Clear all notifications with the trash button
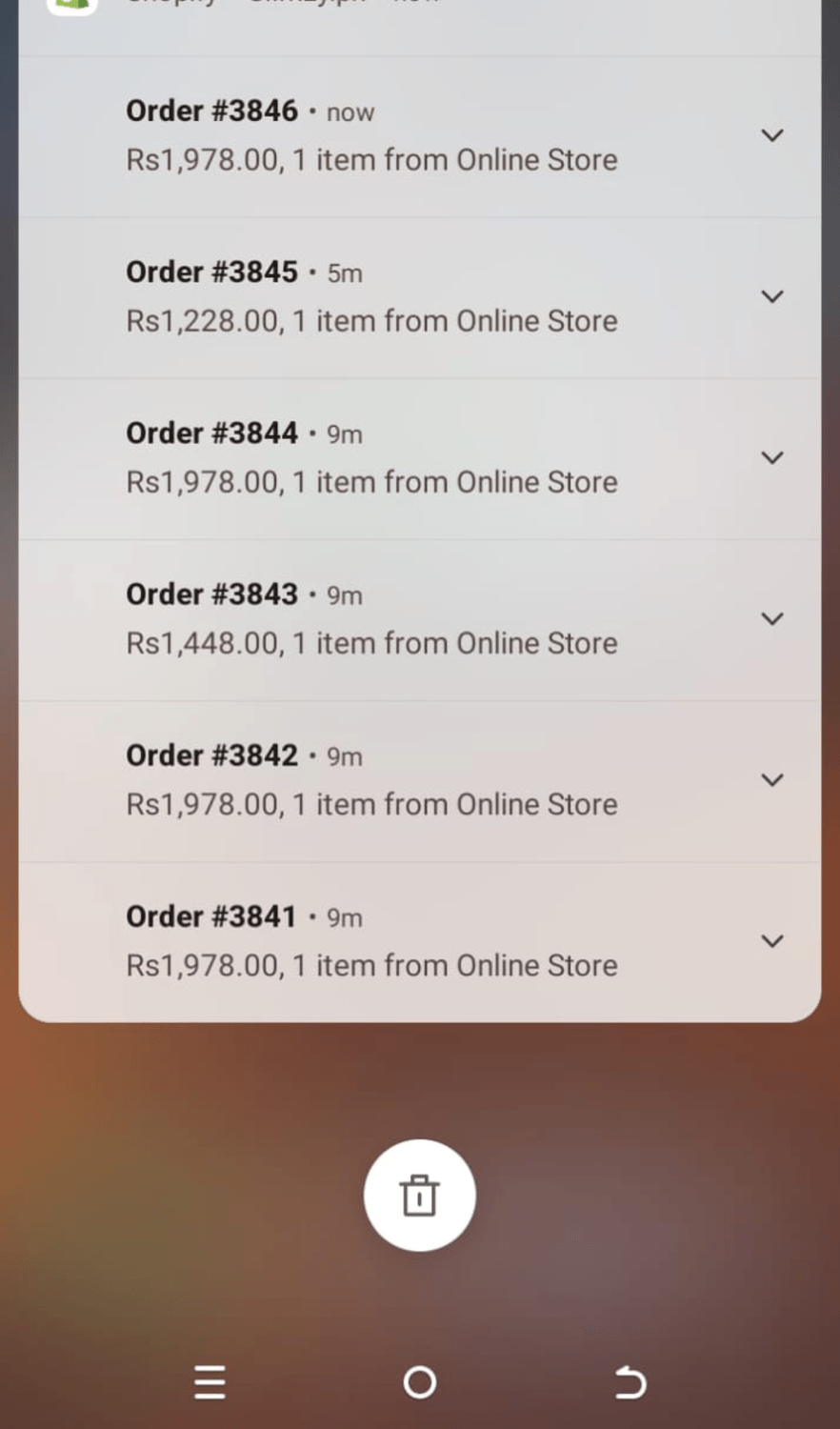The width and height of the screenshot is (840, 1429). [x=419, y=1196]
